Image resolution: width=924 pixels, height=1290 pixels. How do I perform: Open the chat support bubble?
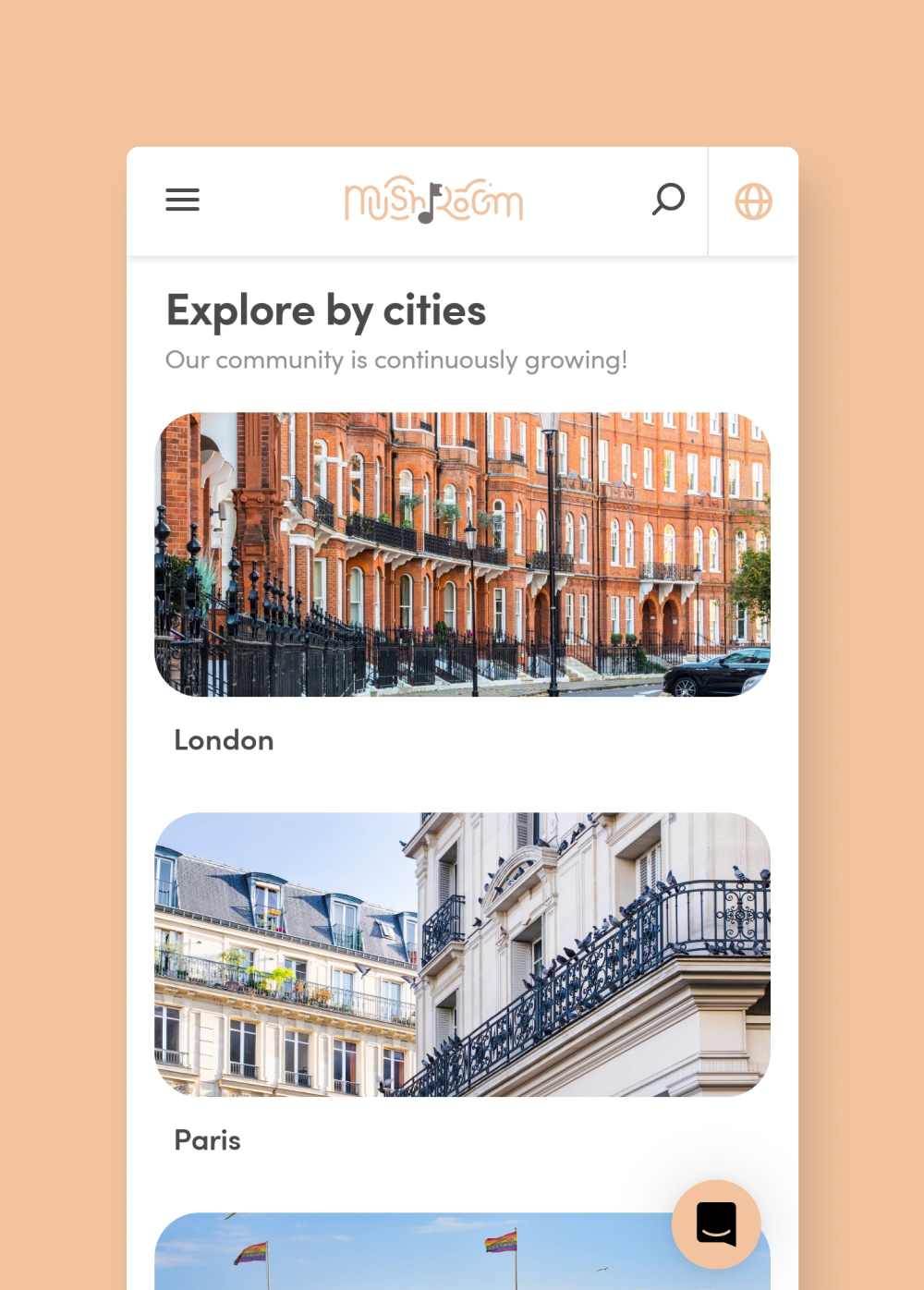[716, 1223]
